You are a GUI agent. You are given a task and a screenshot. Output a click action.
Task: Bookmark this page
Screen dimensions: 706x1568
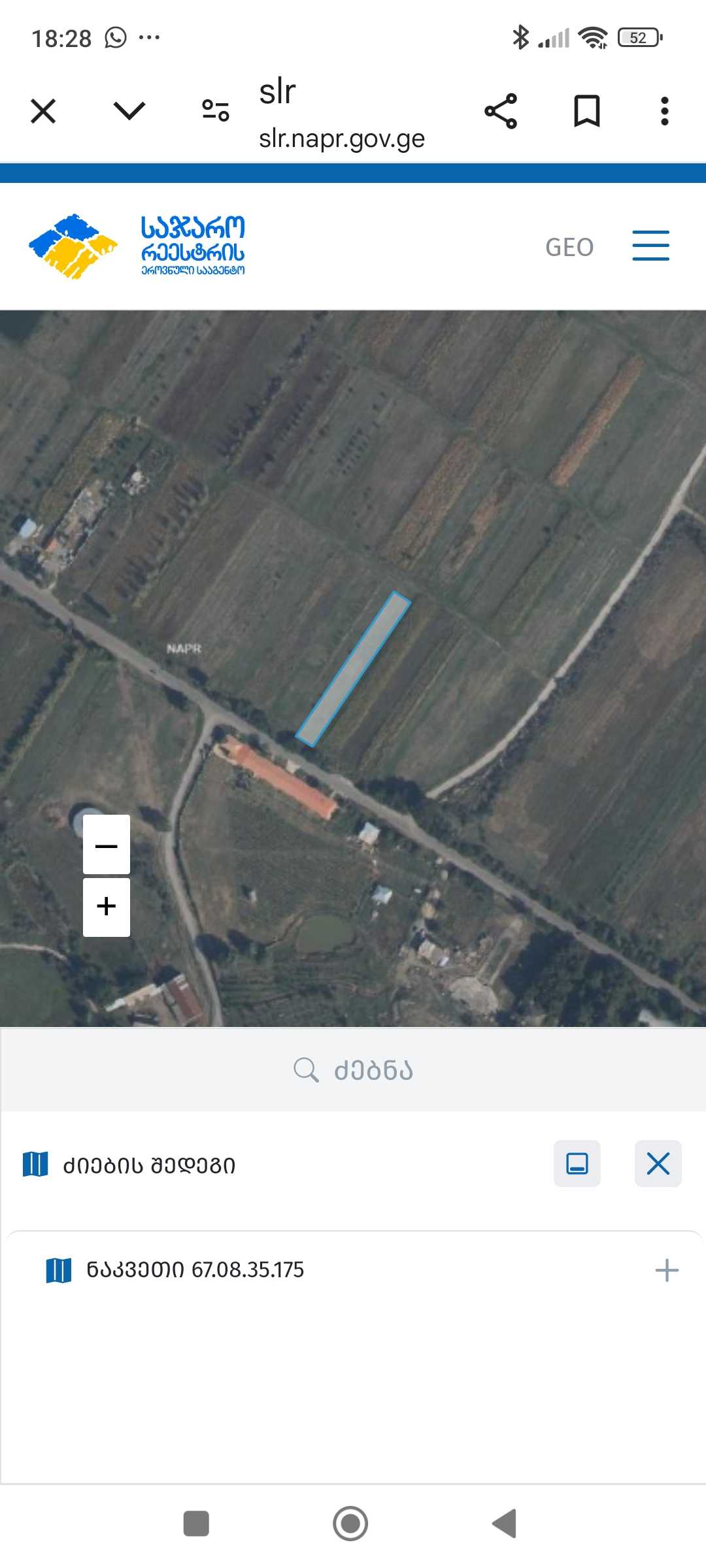[586, 110]
